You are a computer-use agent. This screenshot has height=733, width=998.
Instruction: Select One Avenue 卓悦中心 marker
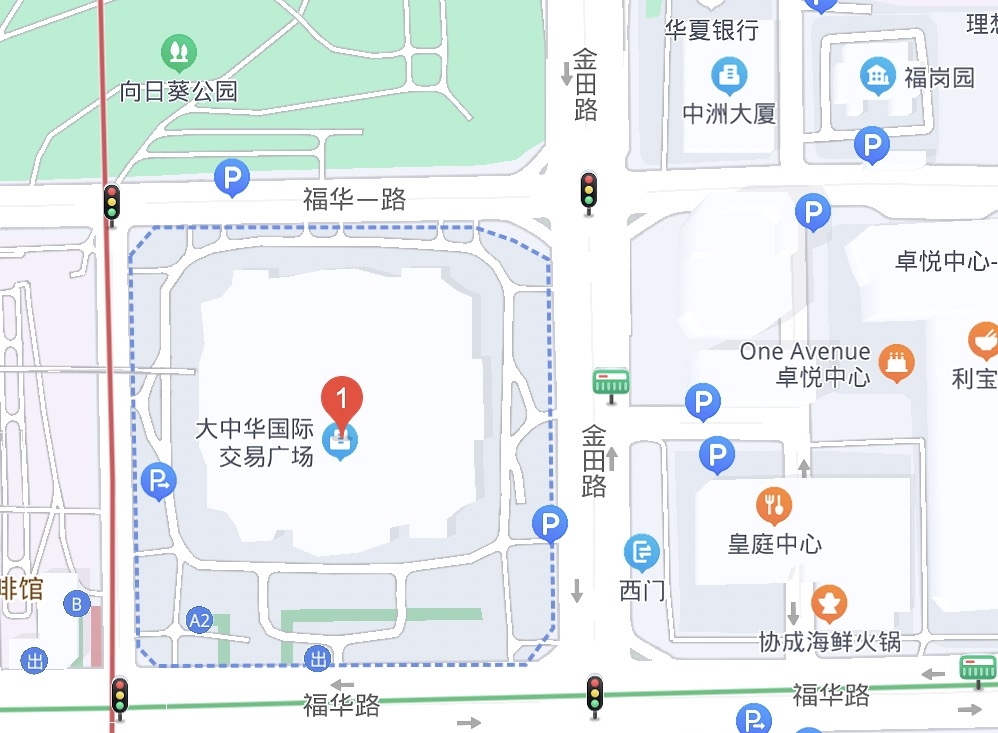(x=896, y=362)
